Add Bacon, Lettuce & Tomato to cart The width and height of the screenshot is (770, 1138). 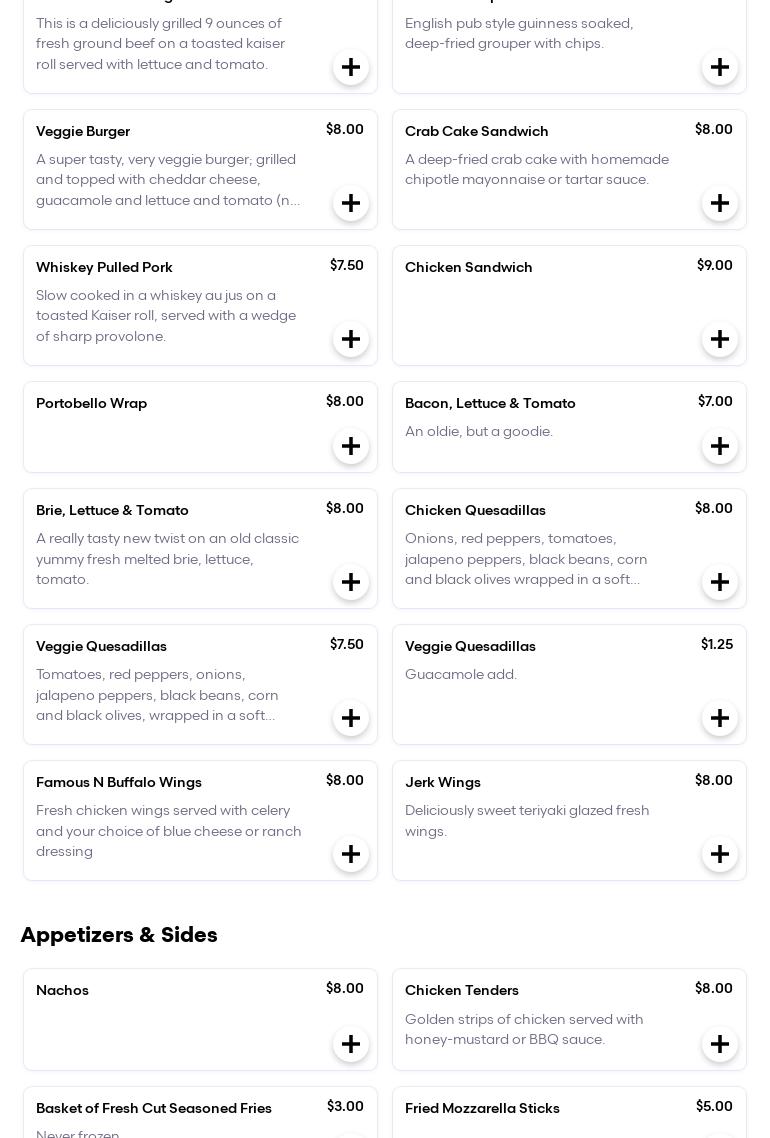[720, 446]
